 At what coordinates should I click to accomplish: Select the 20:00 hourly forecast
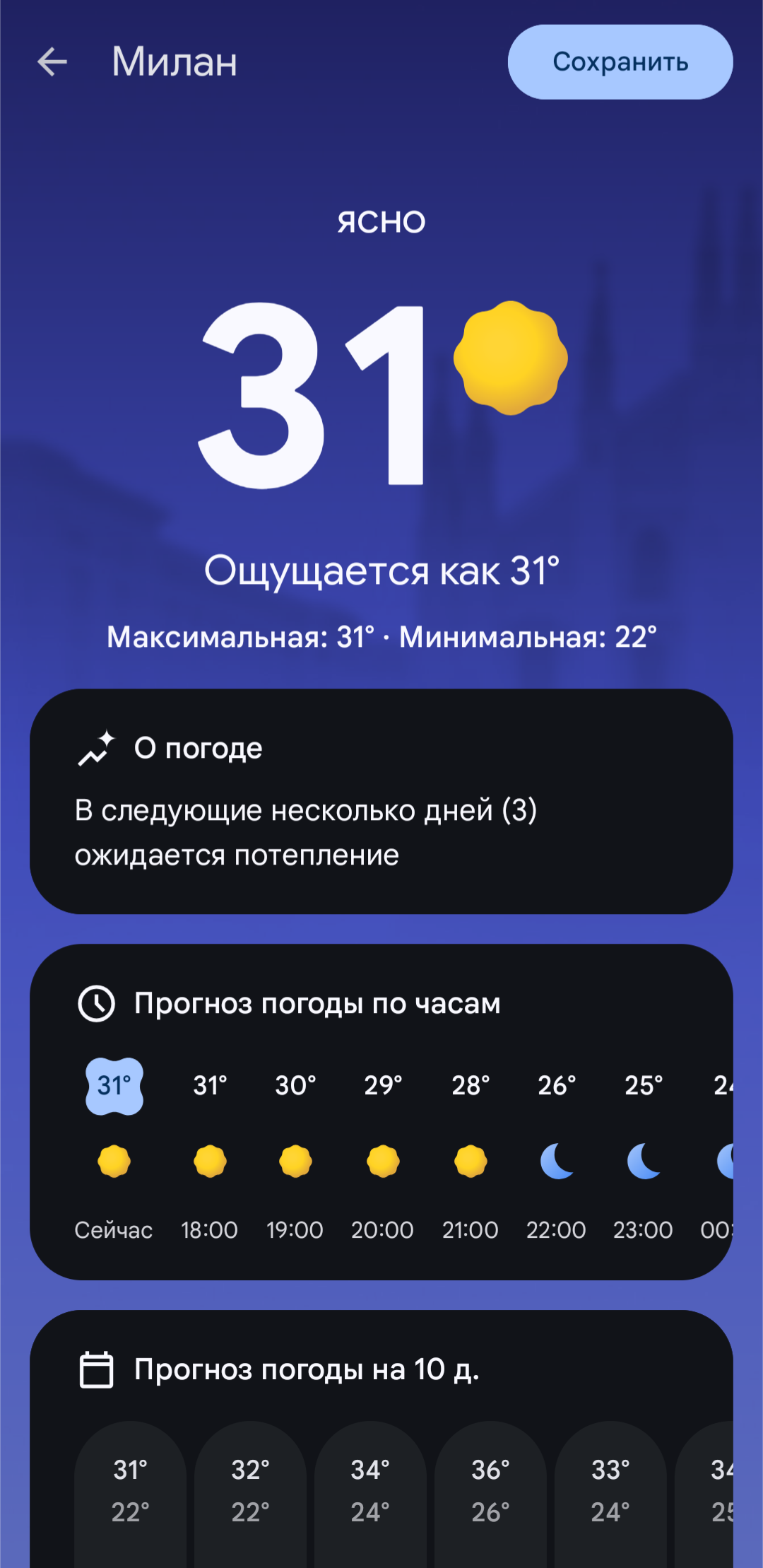click(x=383, y=1151)
